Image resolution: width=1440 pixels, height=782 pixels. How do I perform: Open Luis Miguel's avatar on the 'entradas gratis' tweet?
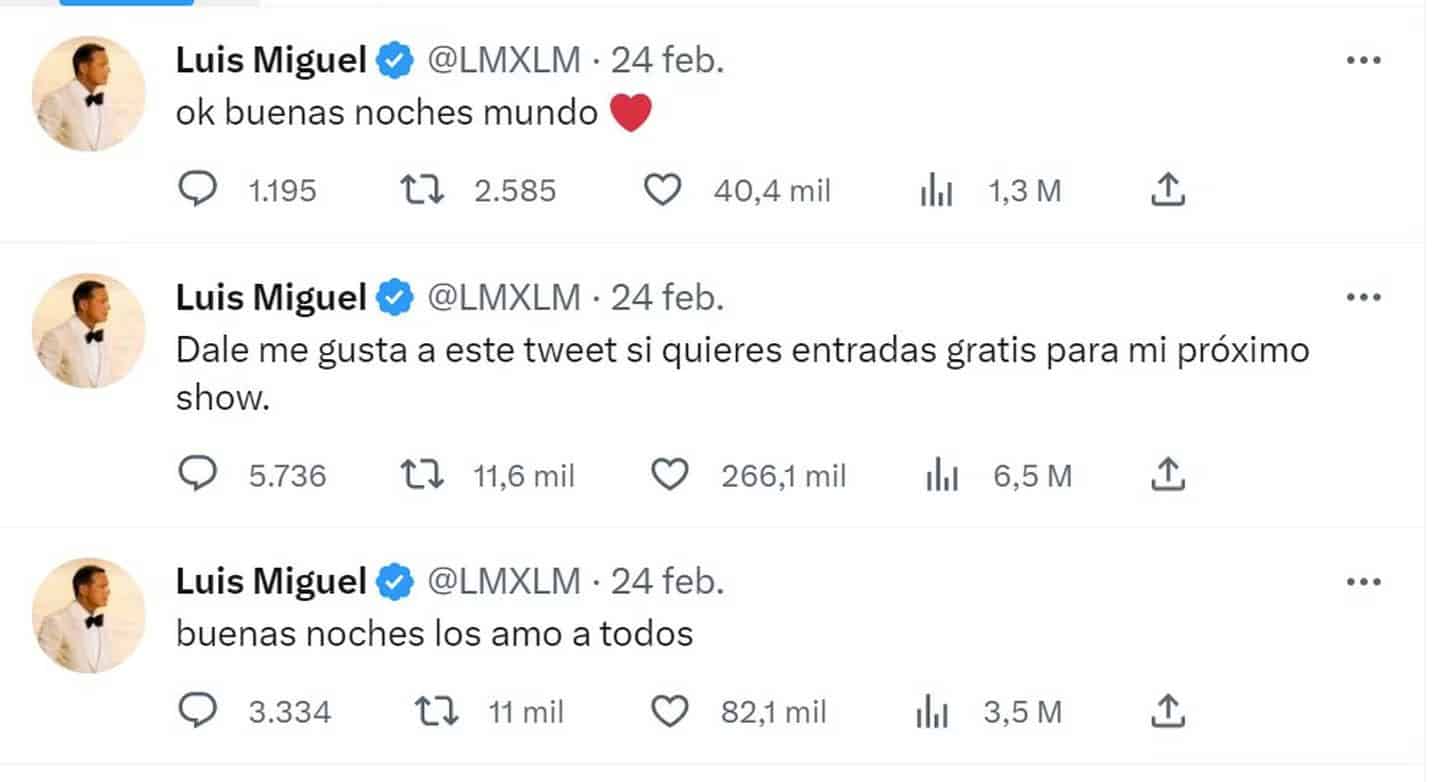click(x=89, y=331)
